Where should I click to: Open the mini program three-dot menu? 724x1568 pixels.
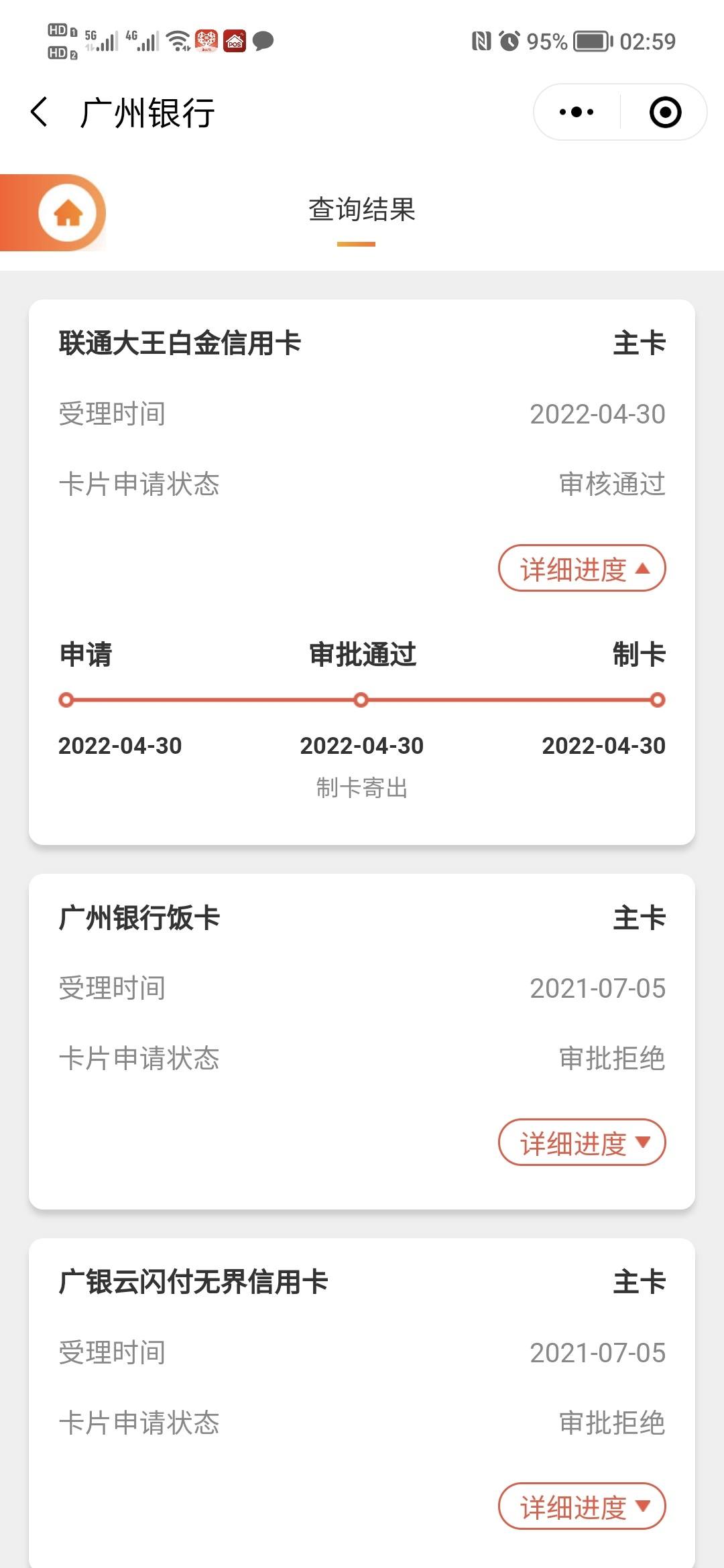point(577,112)
